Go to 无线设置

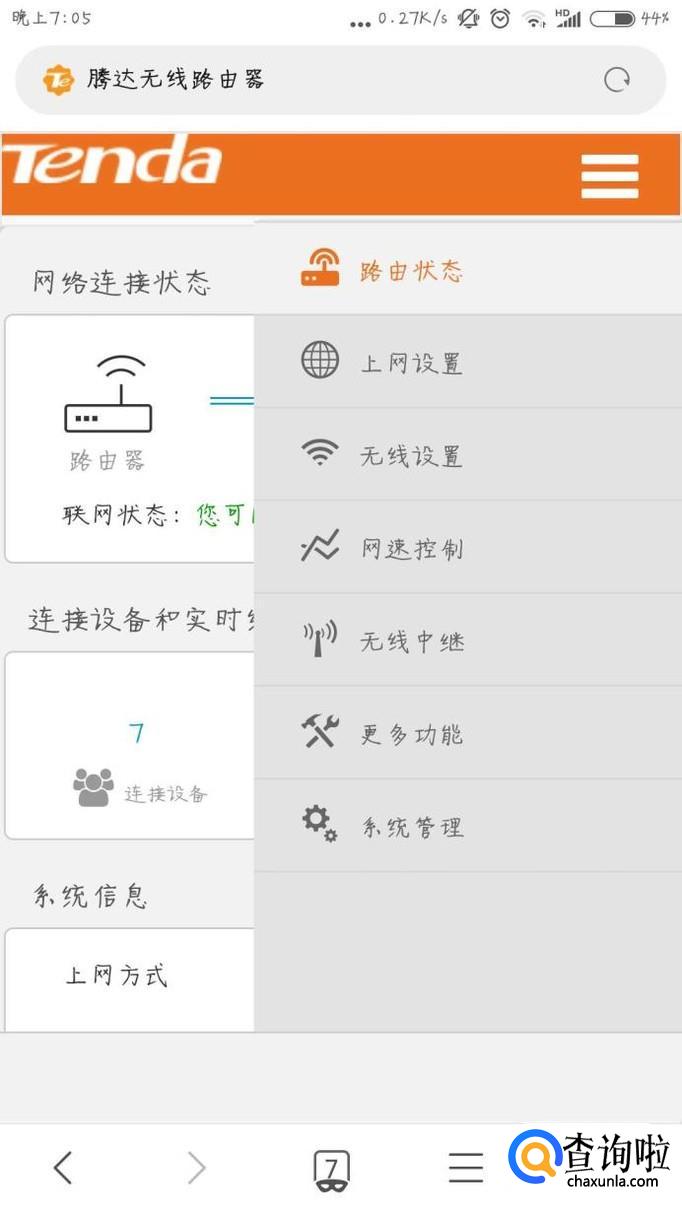[x=410, y=455]
